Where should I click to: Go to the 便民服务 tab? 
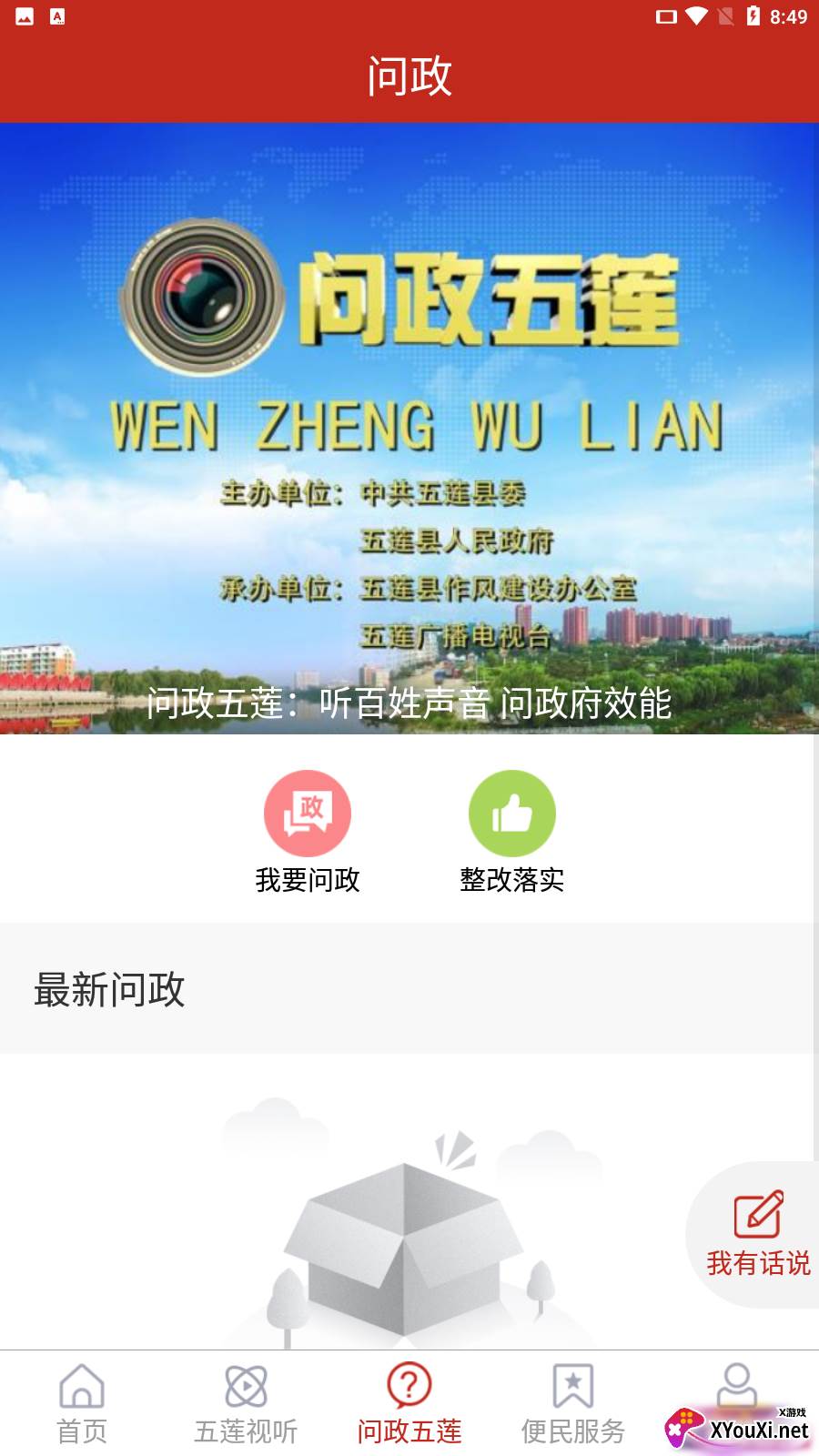coord(573,1403)
